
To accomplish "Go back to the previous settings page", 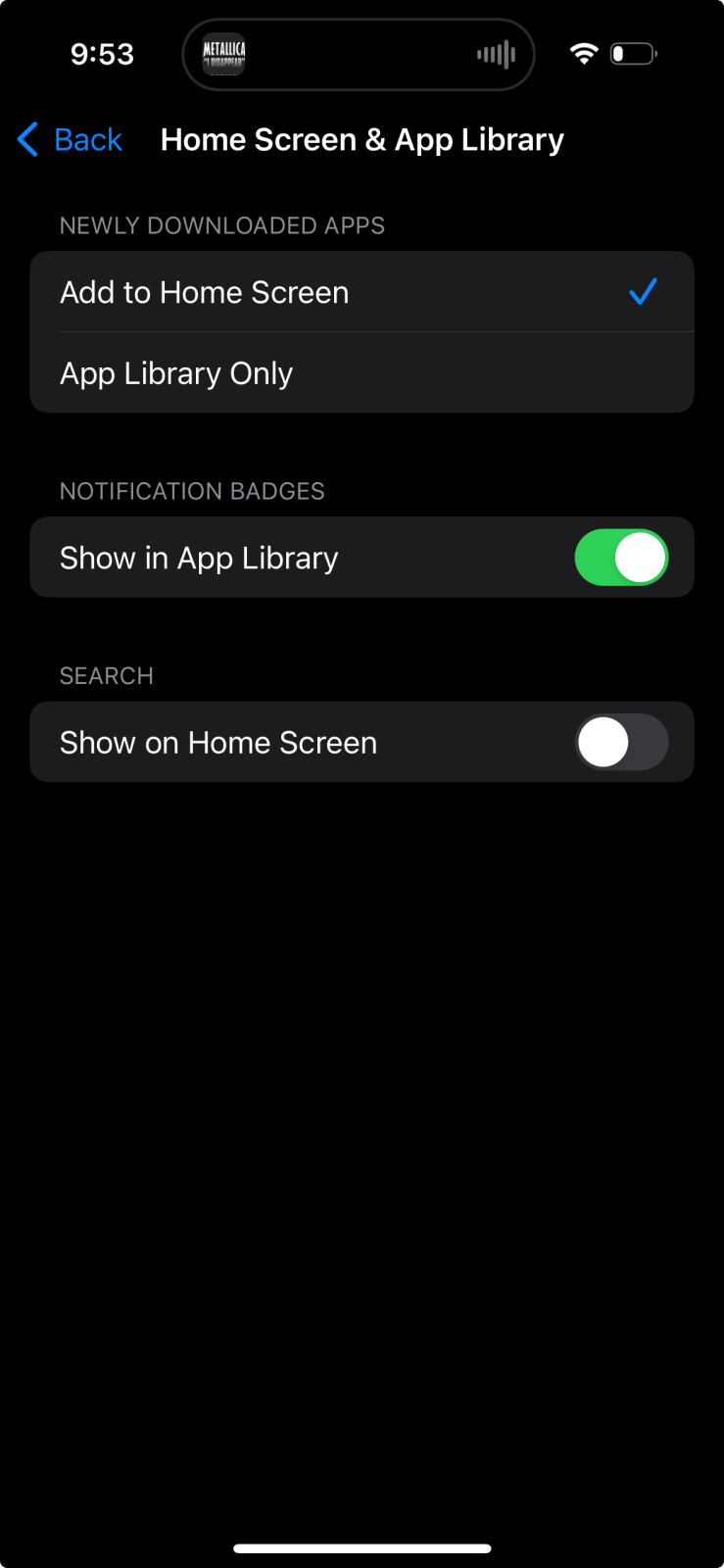I will click(70, 140).
